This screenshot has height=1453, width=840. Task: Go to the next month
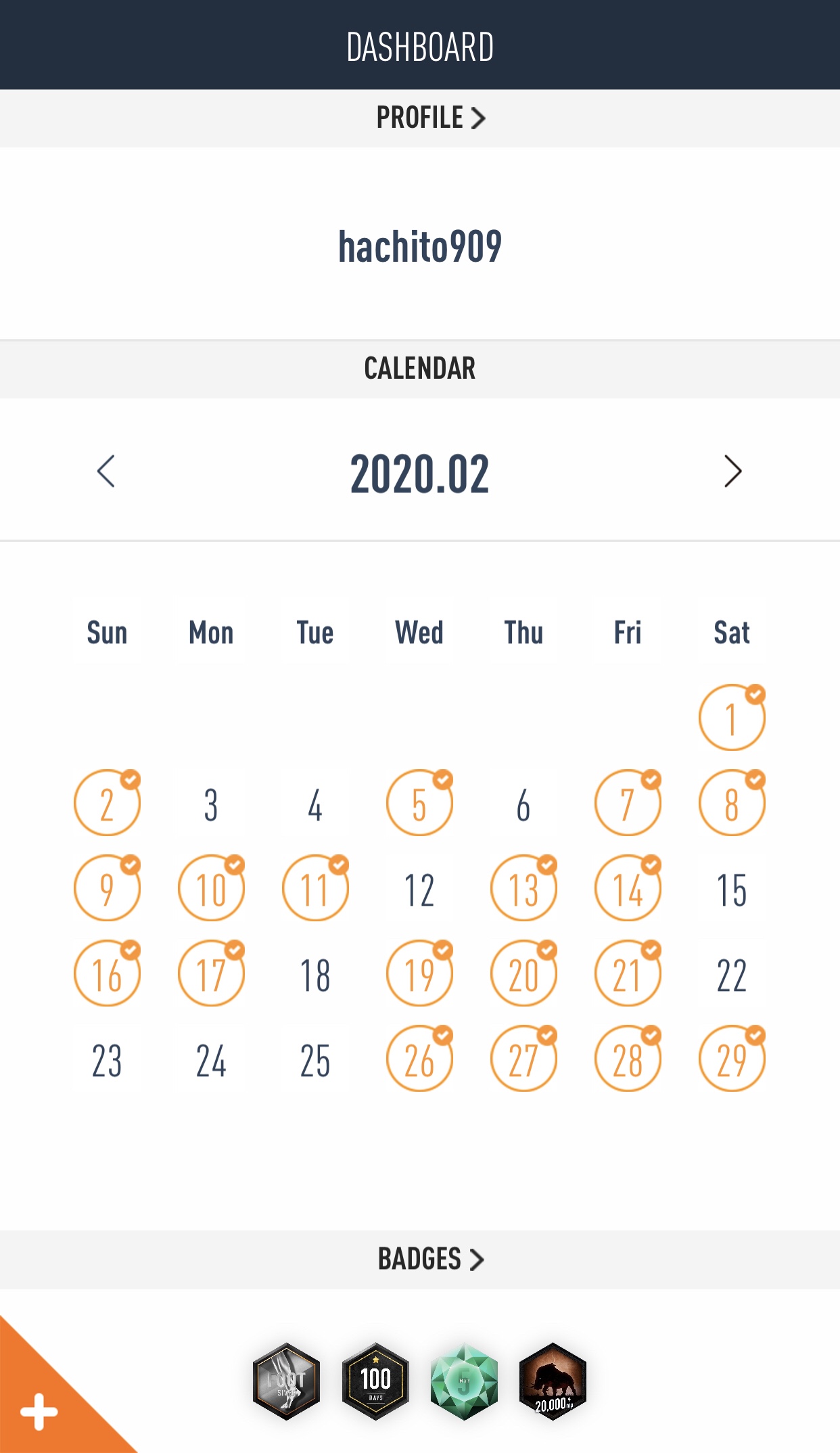(732, 471)
